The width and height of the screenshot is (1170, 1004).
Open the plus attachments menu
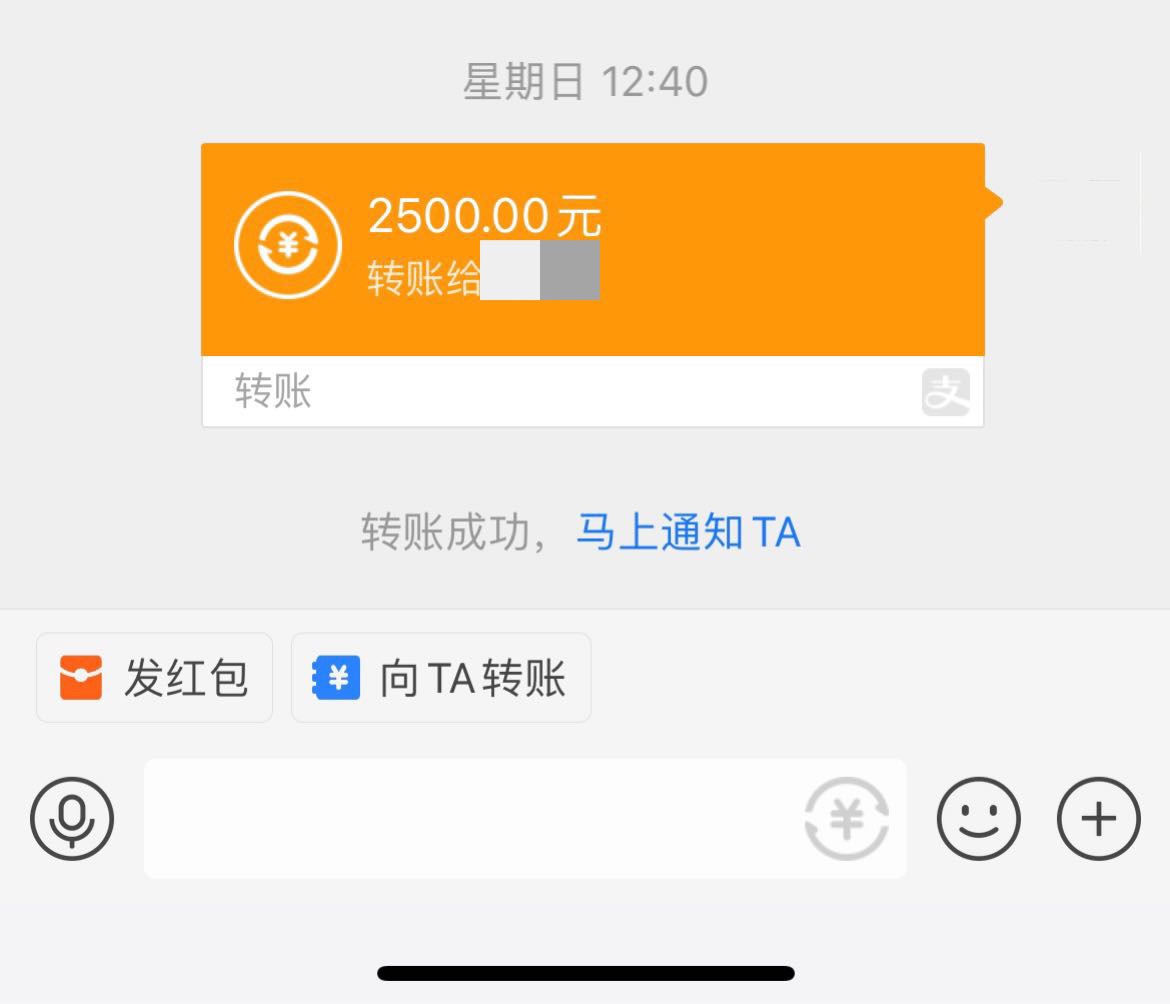(1098, 819)
